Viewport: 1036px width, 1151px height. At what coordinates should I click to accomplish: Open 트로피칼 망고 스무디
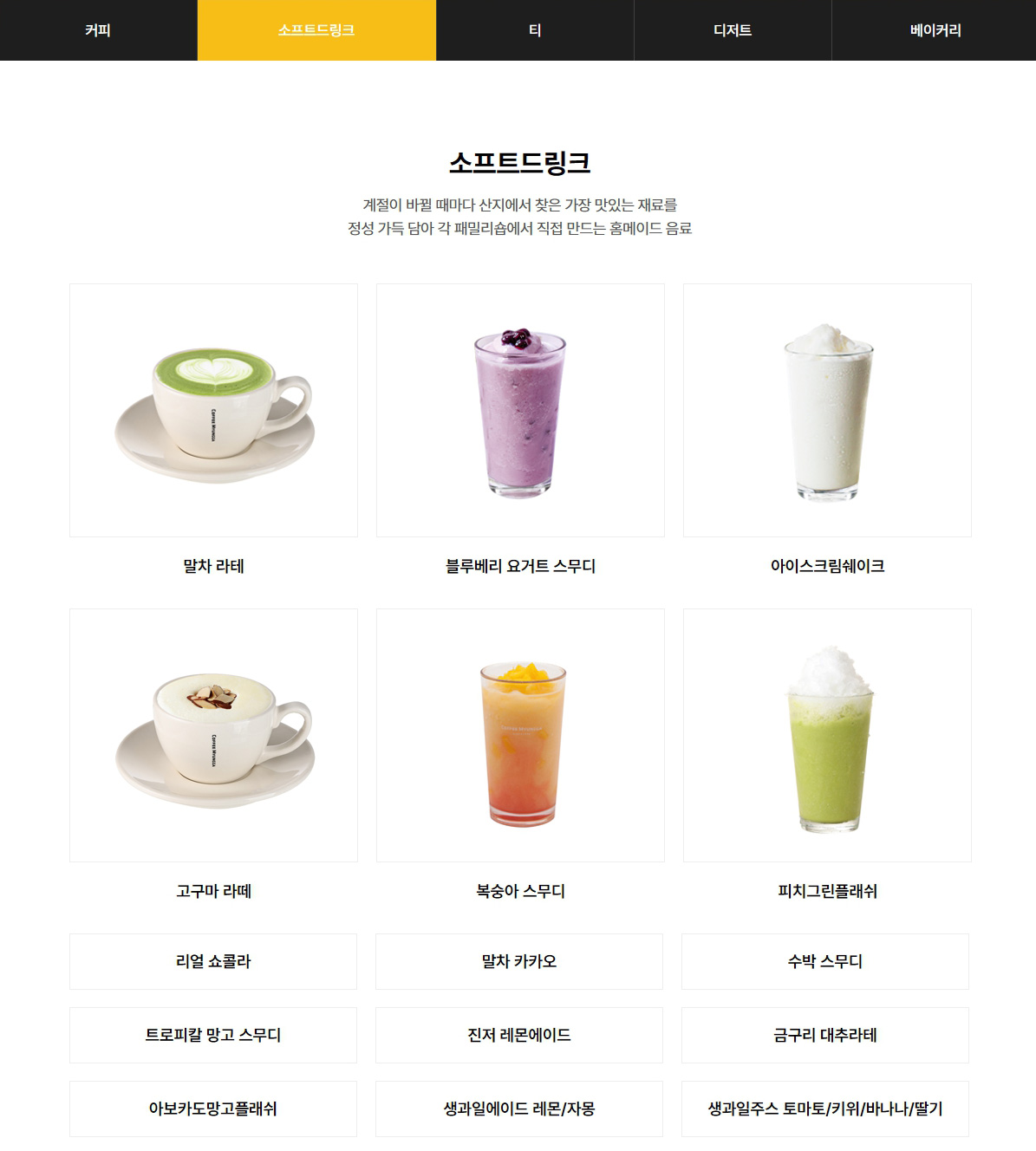point(213,1035)
